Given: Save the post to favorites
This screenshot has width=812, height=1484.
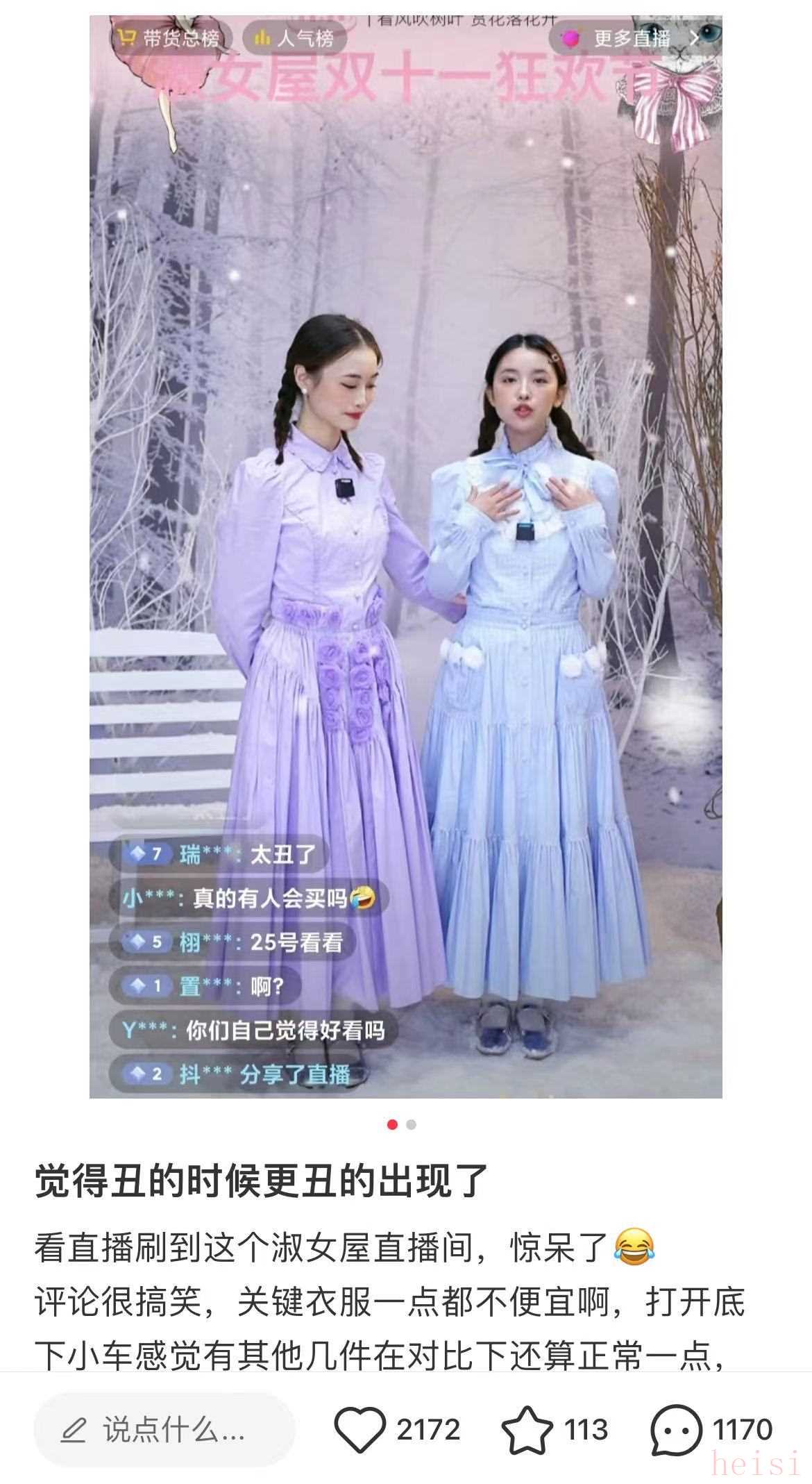Looking at the screenshot, I should tap(527, 1429).
